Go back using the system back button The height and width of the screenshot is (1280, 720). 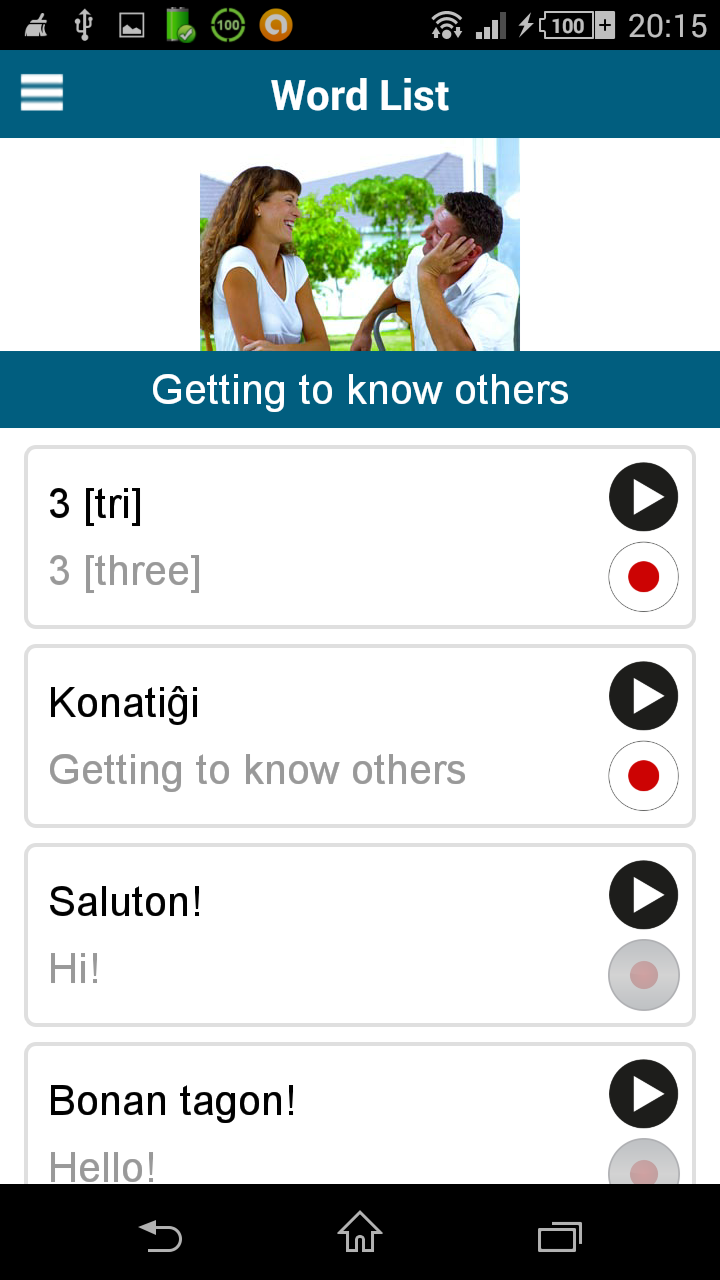(x=160, y=1236)
